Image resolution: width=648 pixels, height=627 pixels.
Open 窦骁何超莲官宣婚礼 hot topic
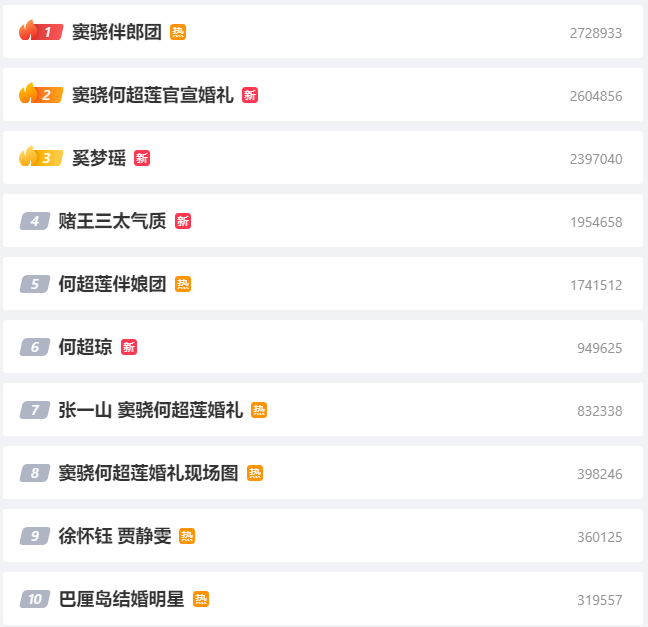point(152,95)
